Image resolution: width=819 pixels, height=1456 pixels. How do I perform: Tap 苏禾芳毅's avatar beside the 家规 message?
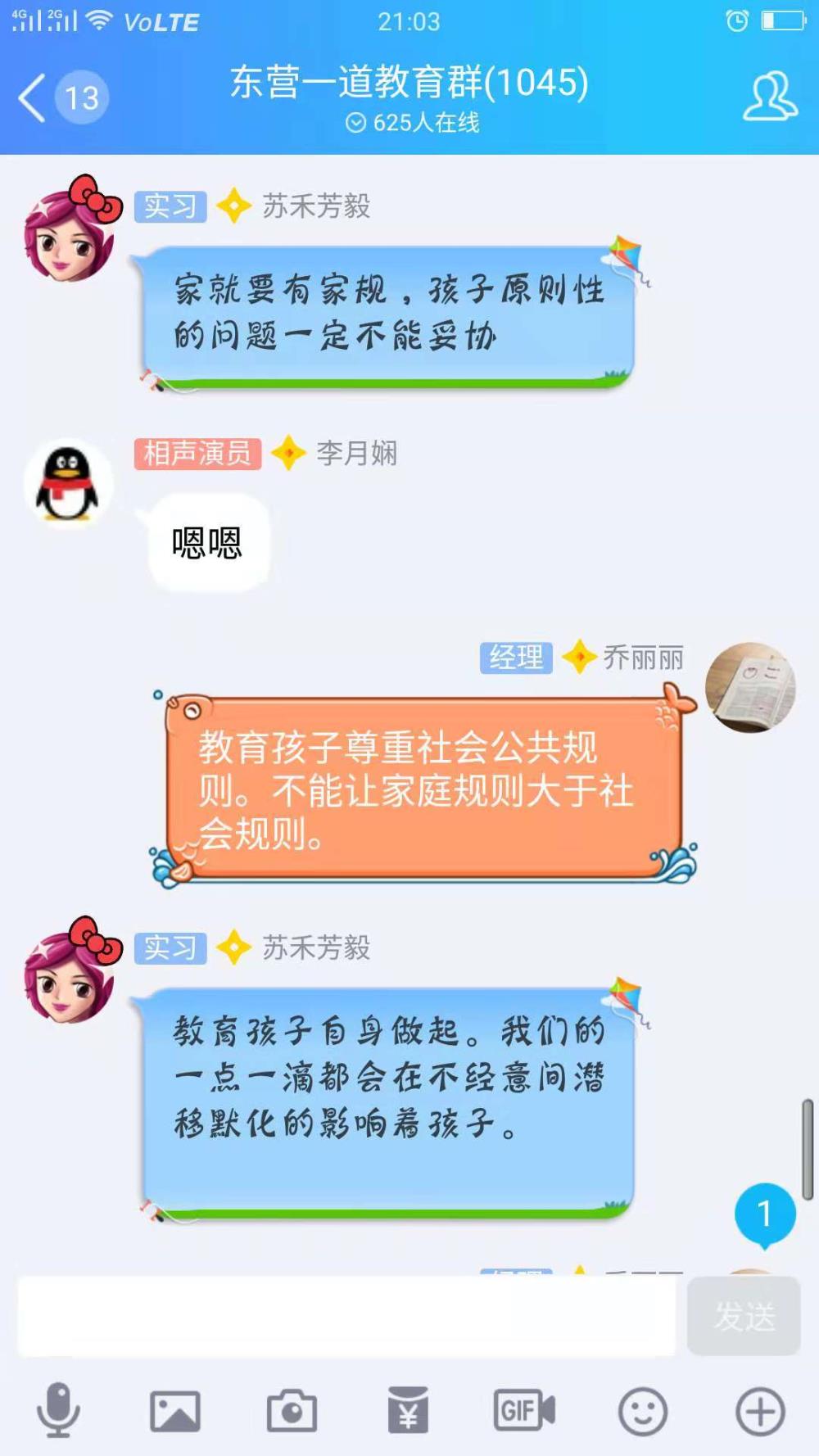click(71, 230)
